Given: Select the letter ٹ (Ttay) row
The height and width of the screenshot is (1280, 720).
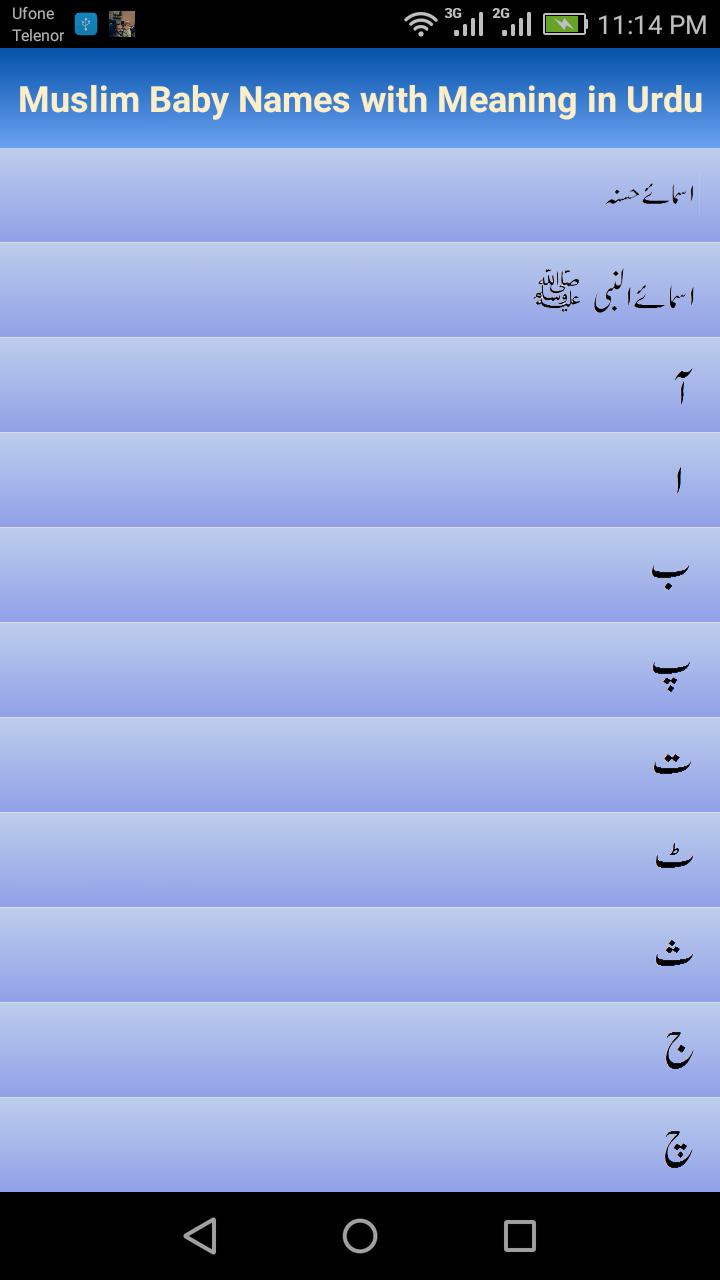Looking at the screenshot, I should point(360,858).
